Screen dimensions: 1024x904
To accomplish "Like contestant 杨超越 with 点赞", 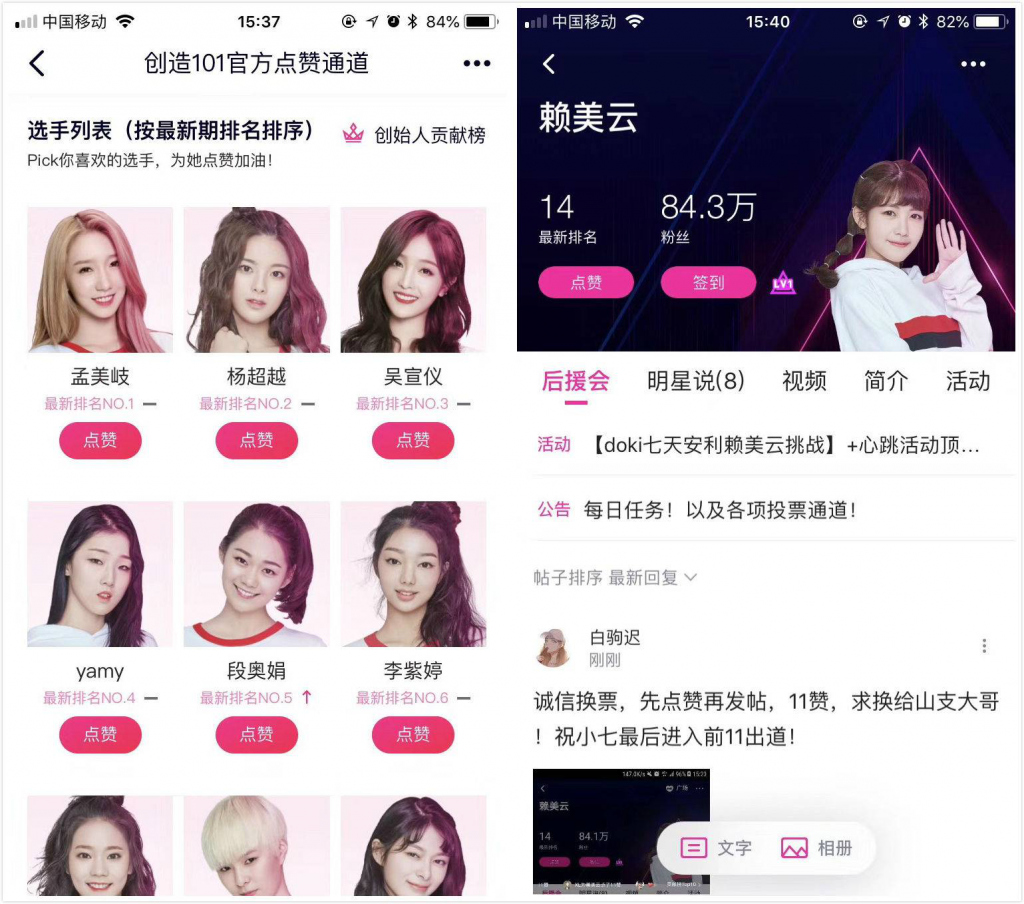I will [x=257, y=440].
